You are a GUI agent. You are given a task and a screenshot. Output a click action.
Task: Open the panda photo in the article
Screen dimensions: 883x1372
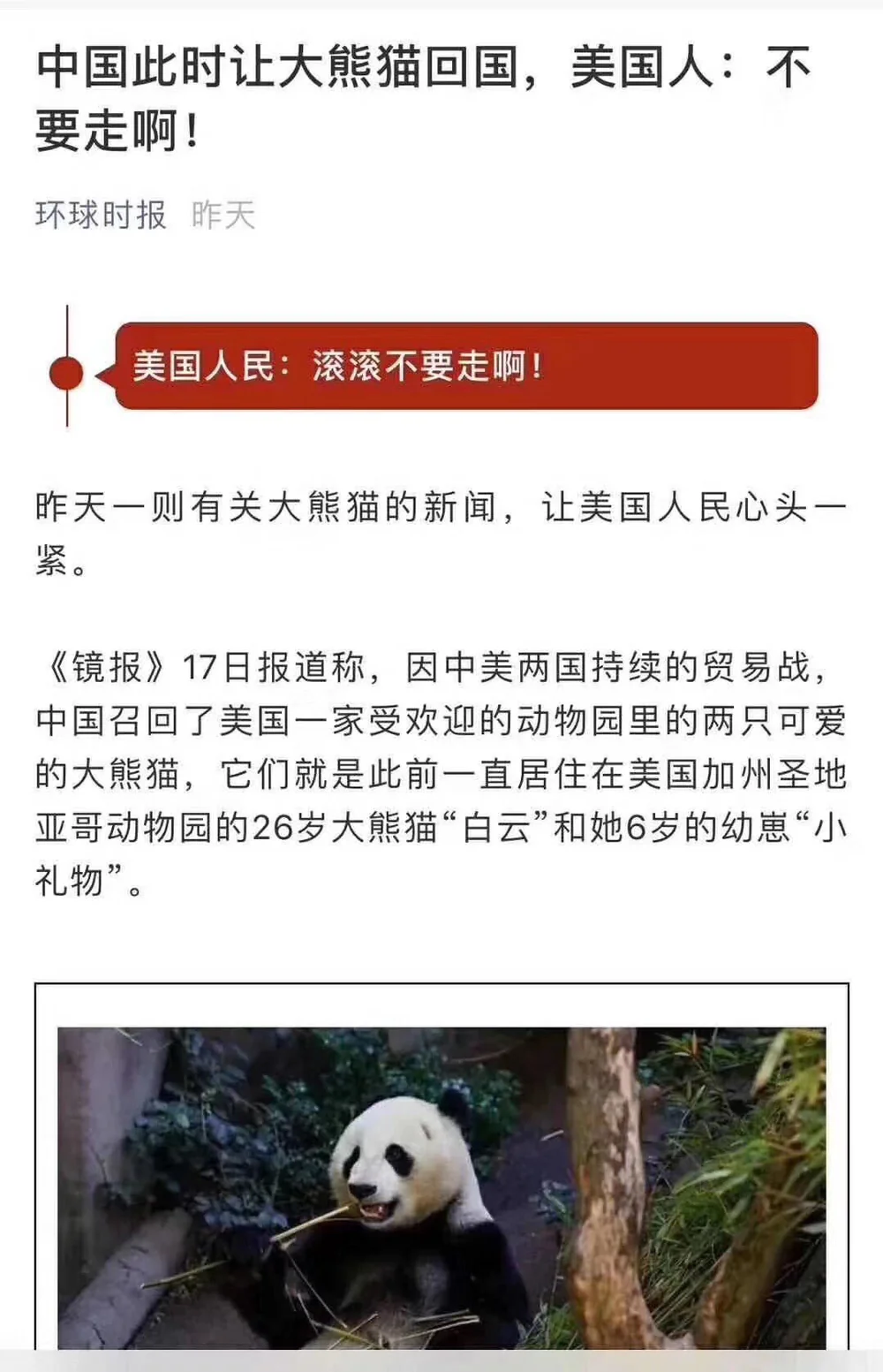(x=441, y=1187)
